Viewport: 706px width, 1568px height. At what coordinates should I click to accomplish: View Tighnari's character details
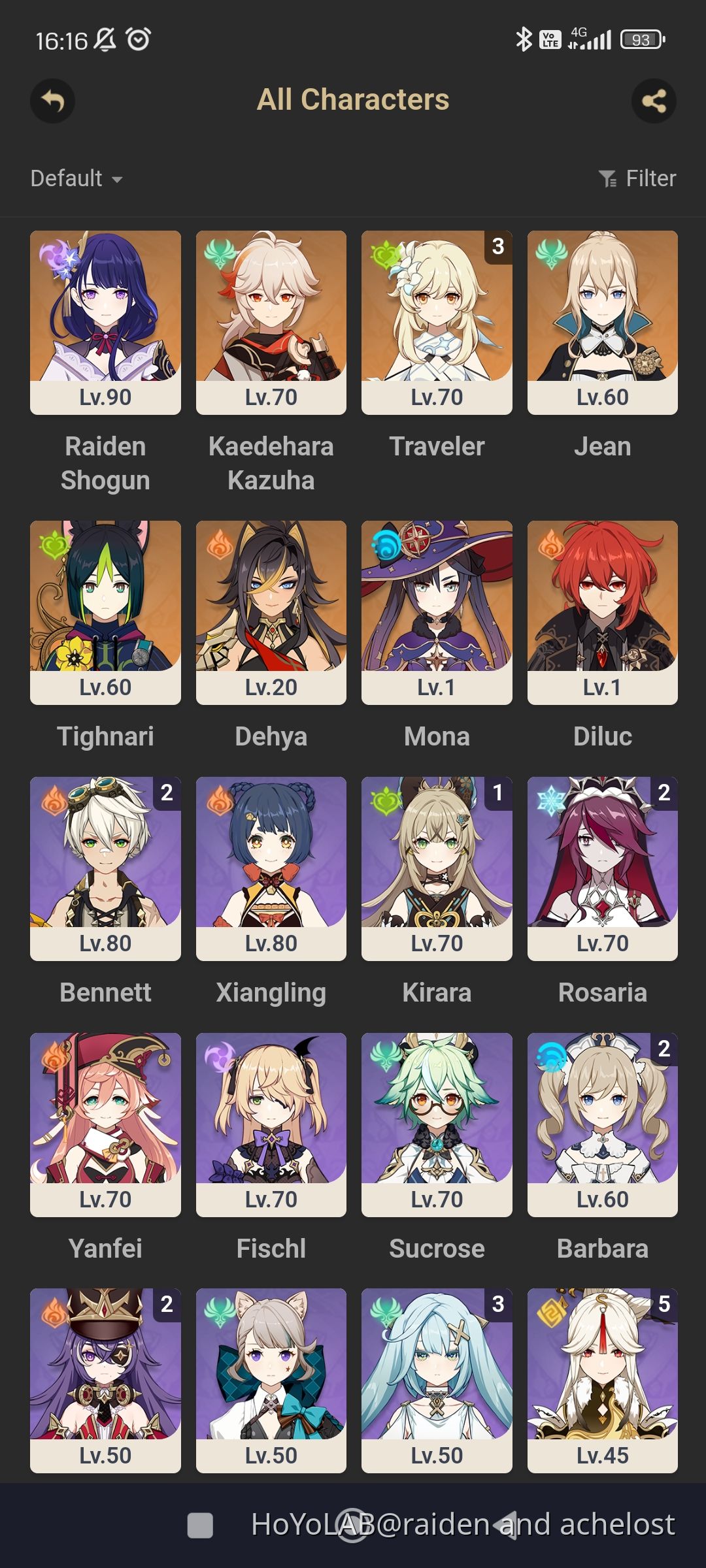click(x=105, y=612)
